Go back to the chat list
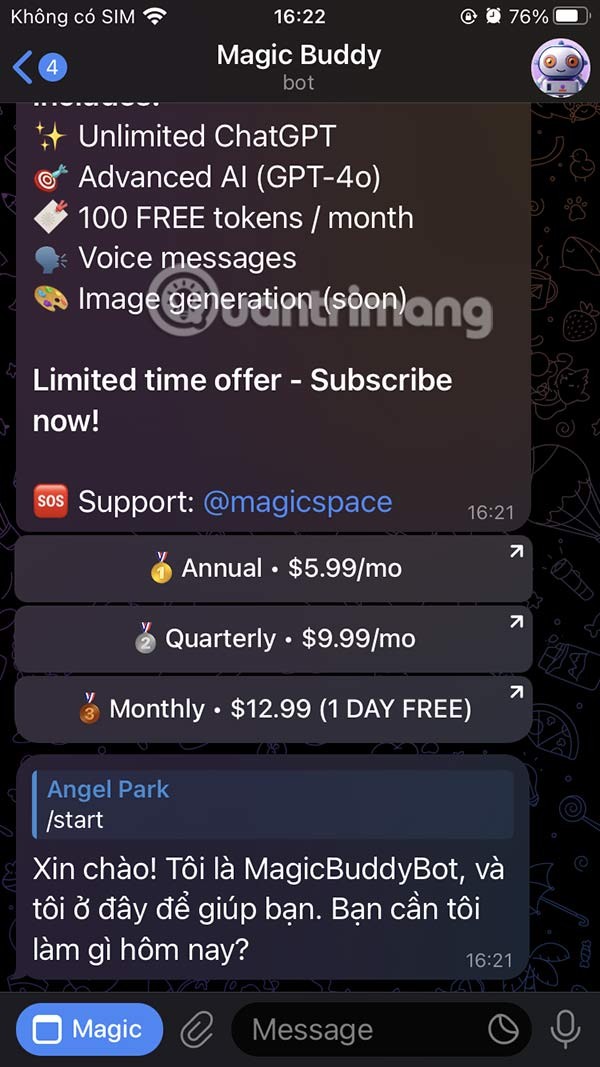600x1067 pixels. click(x=38, y=68)
